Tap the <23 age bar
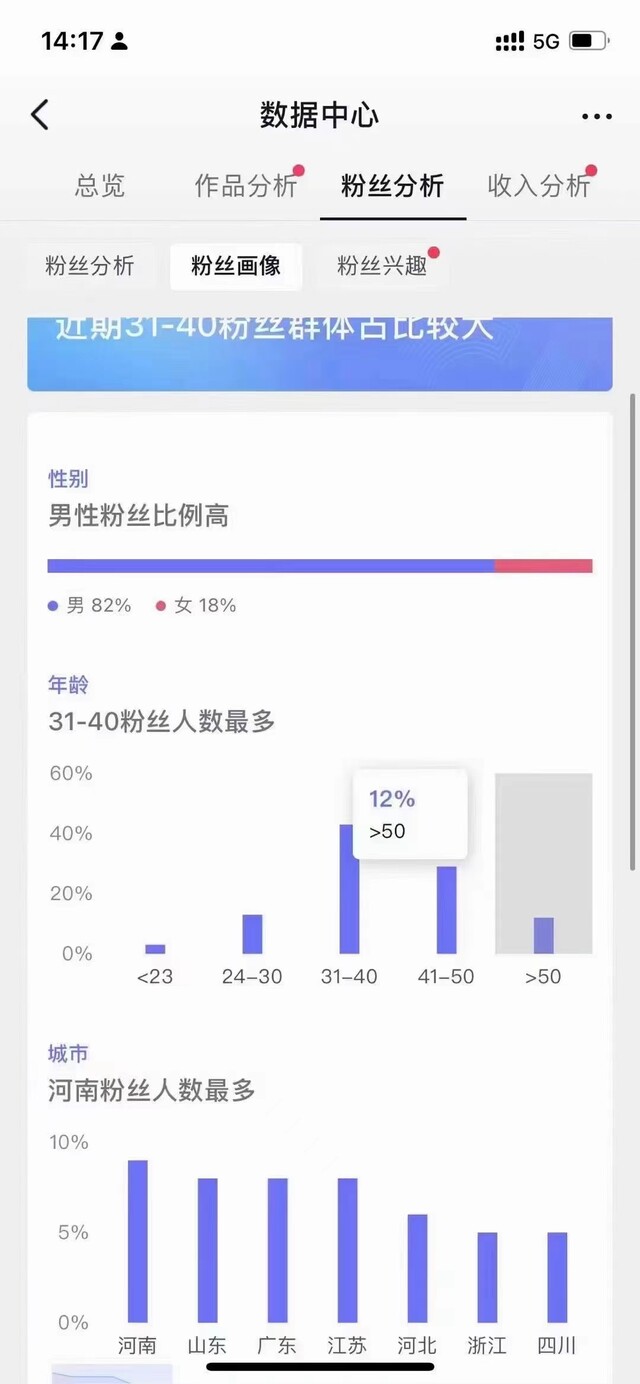Viewport: 640px width, 1384px height. pos(155,949)
